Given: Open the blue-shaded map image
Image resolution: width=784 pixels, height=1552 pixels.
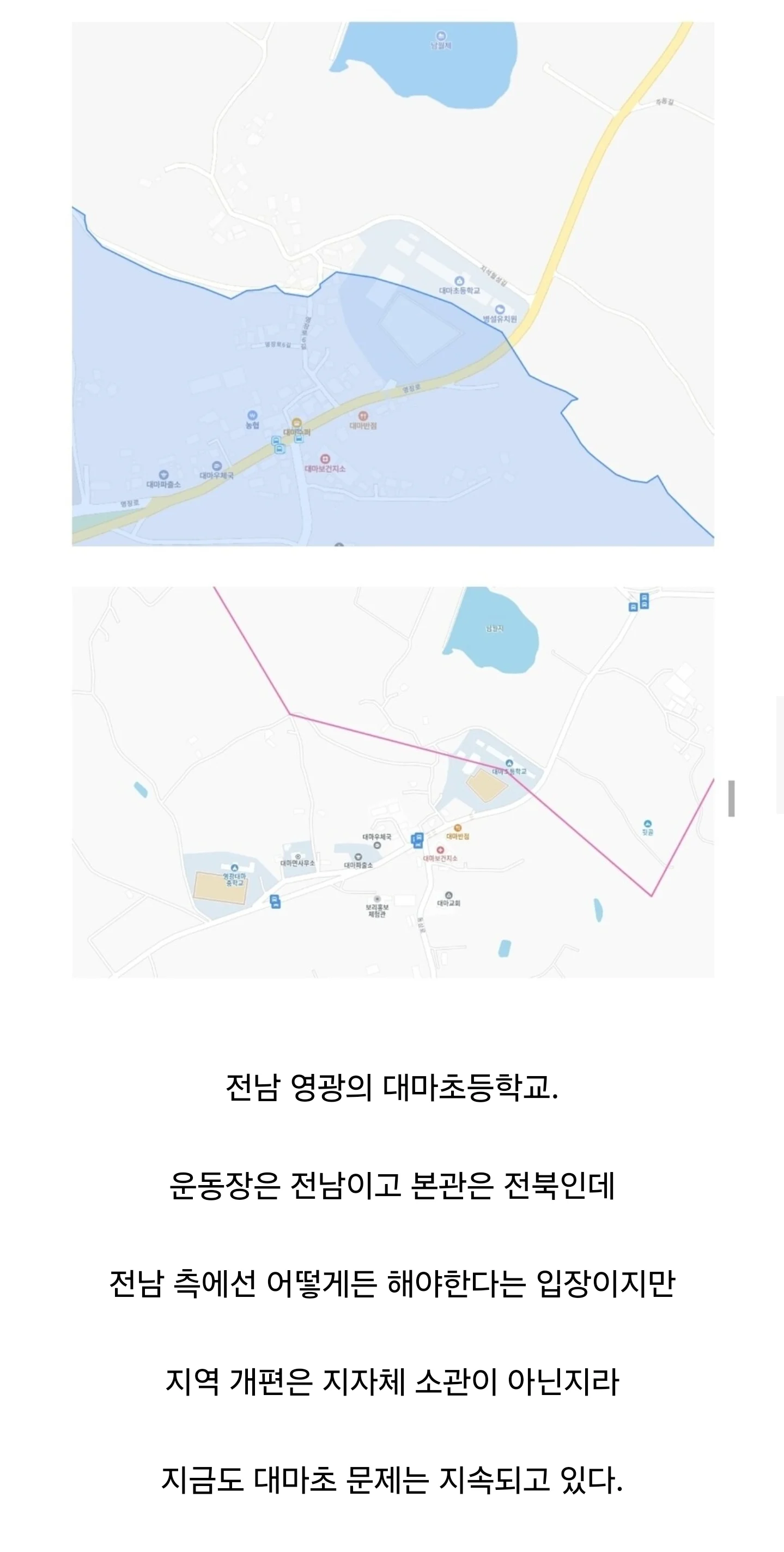Looking at the screenshot, I should pos(393,284).
